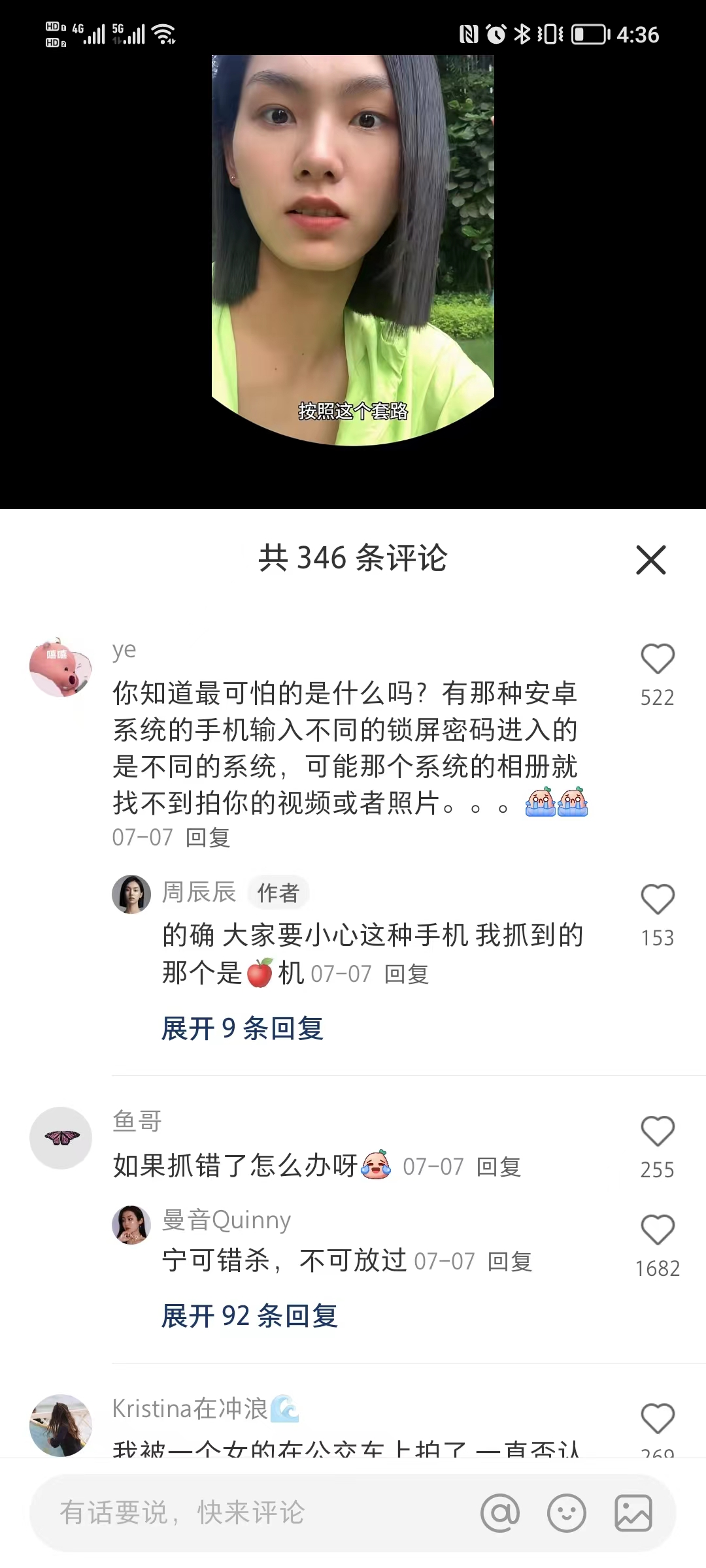Open 鱼哥's profile avatar
This screenshot has height=1568, width=706.
point(61,1138)
